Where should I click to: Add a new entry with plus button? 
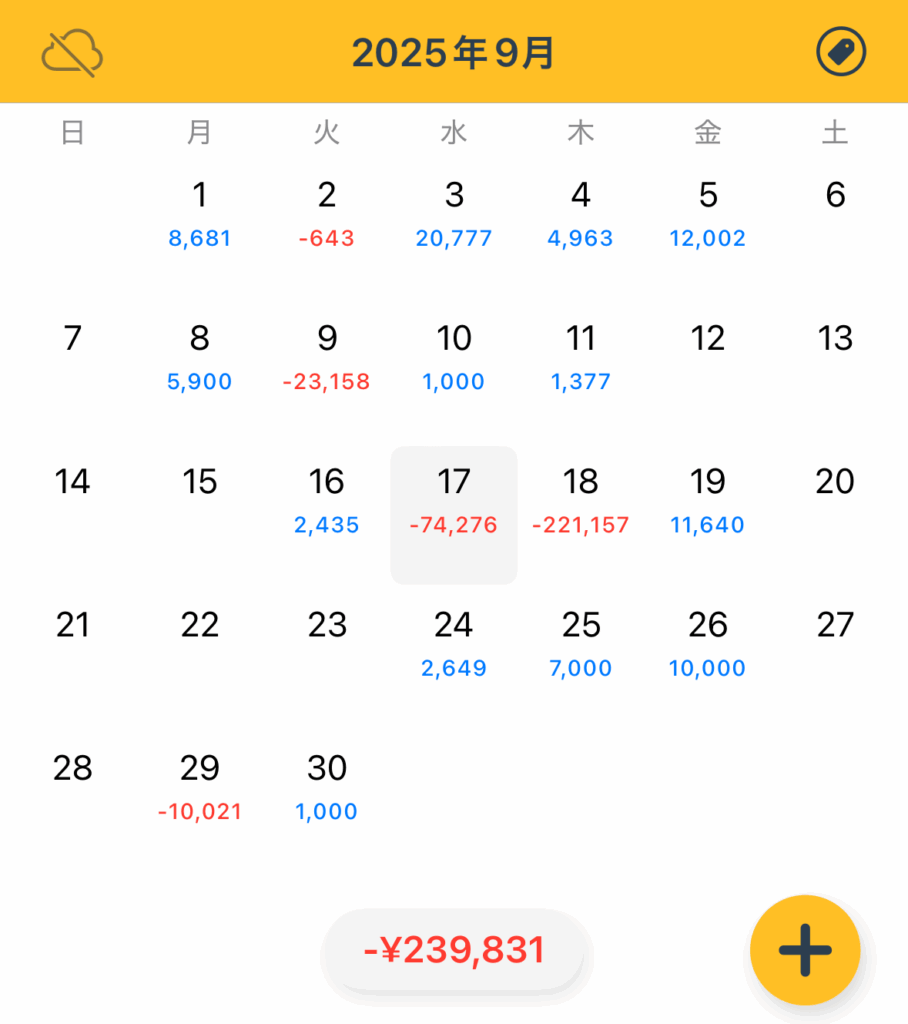coord(805,950)
